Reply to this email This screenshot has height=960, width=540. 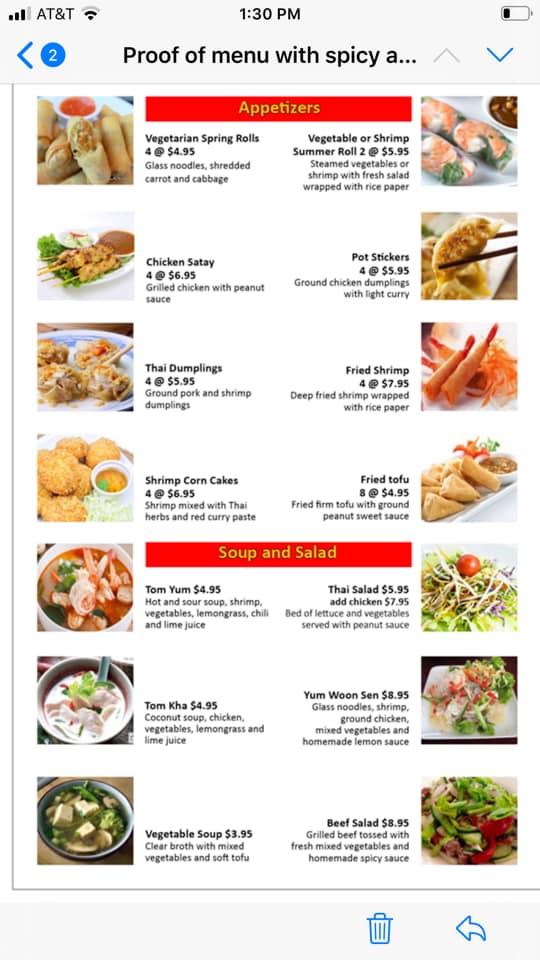(471, 928)
